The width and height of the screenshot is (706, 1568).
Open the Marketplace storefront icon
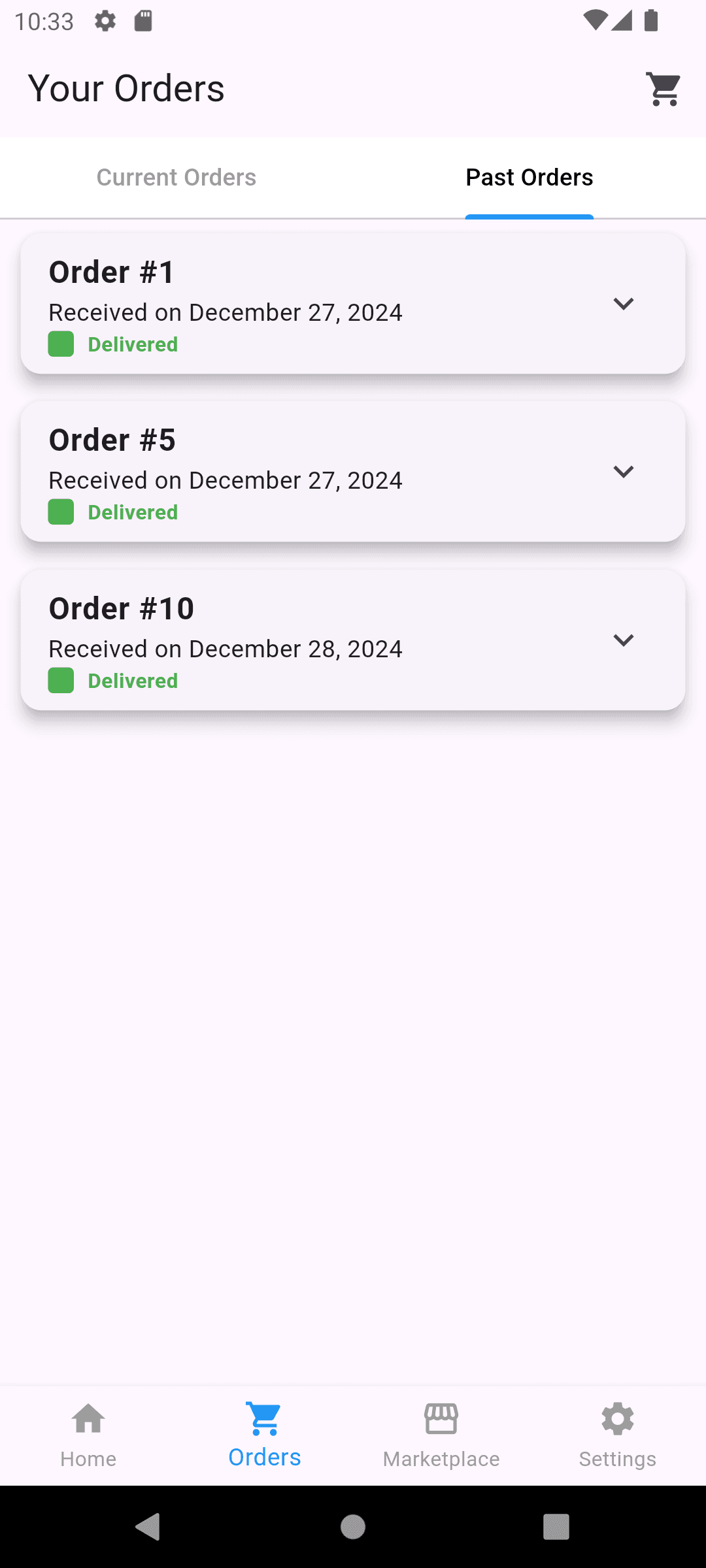[441, 1420]
